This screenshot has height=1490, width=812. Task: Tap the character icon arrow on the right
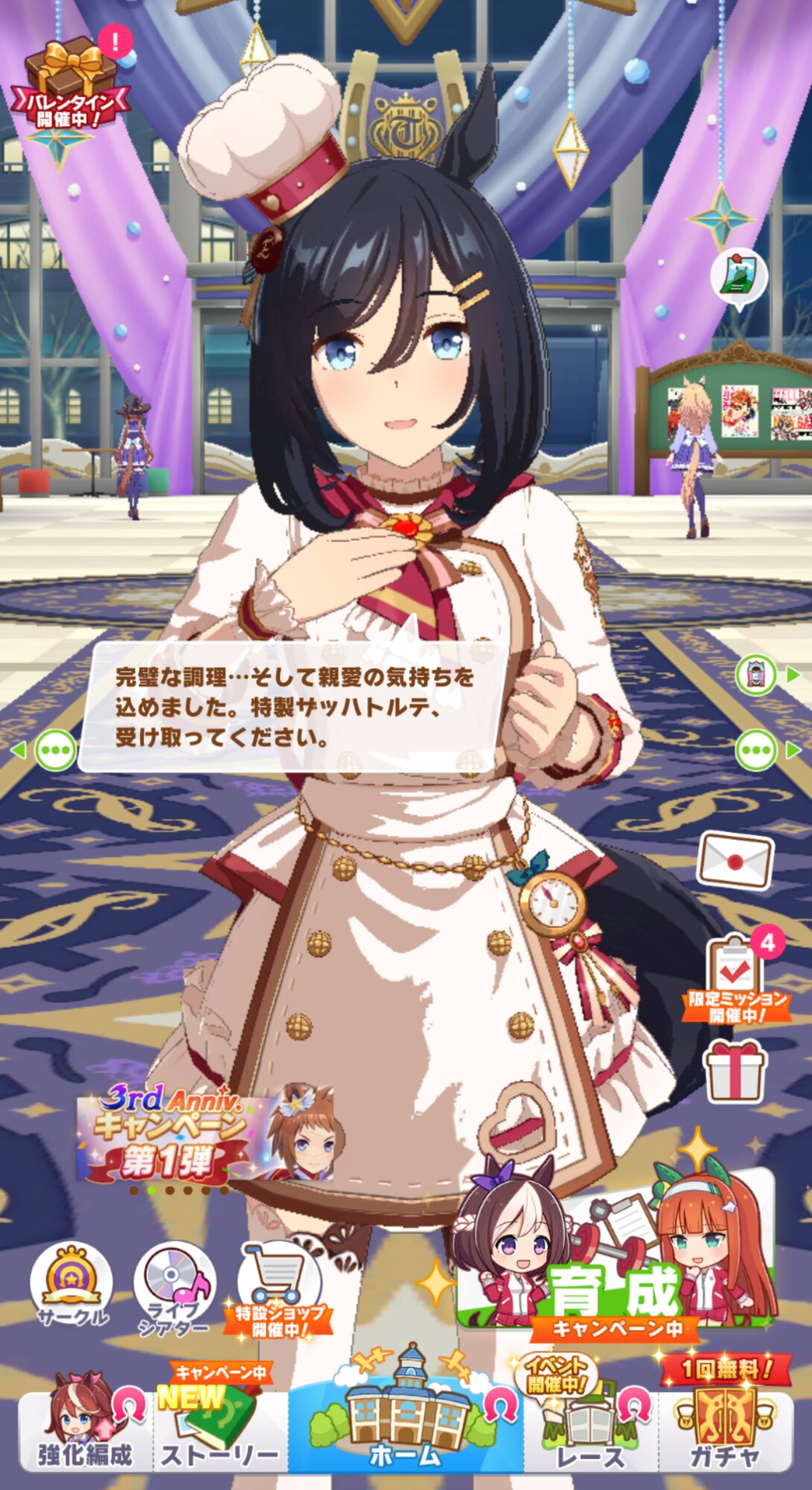click(767, 675)
